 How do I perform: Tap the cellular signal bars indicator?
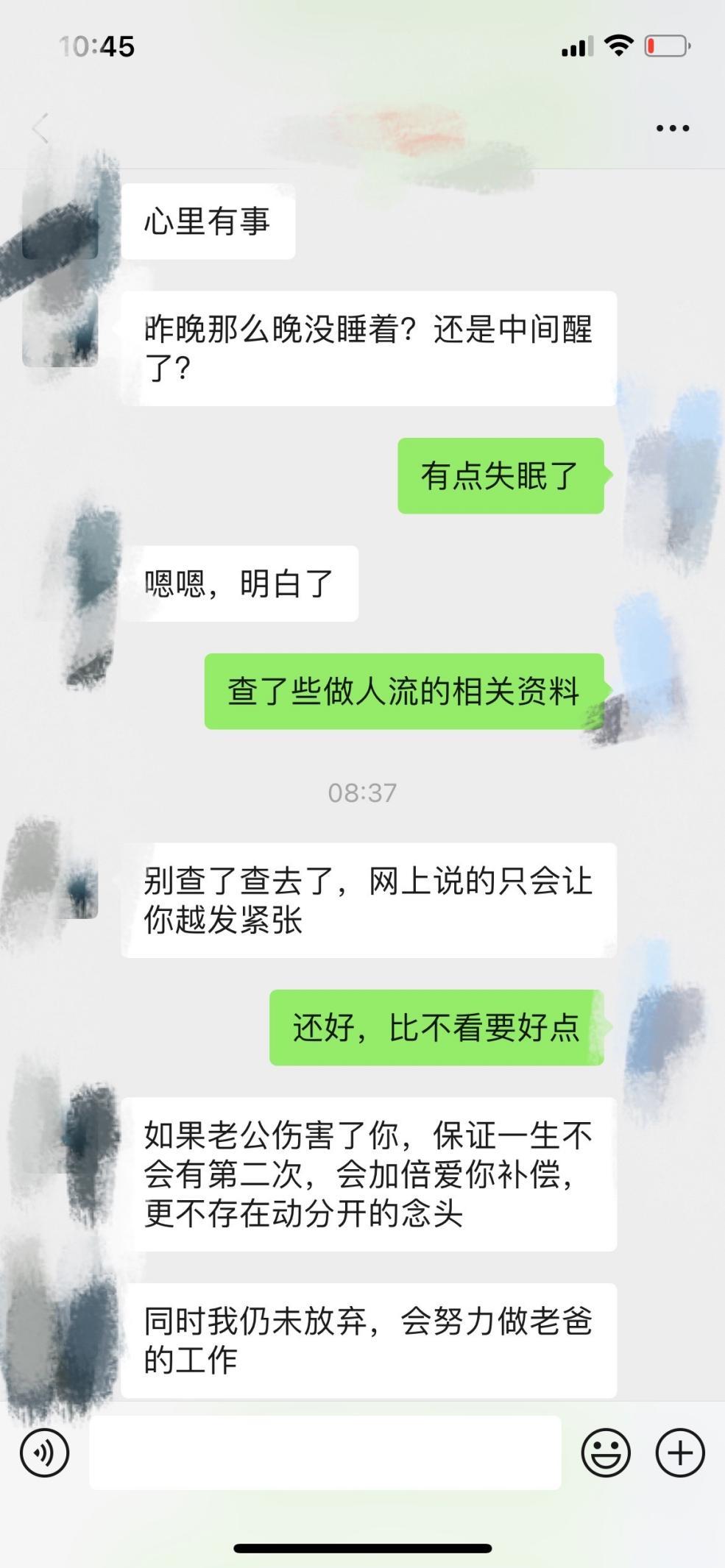tap(578, 46)
